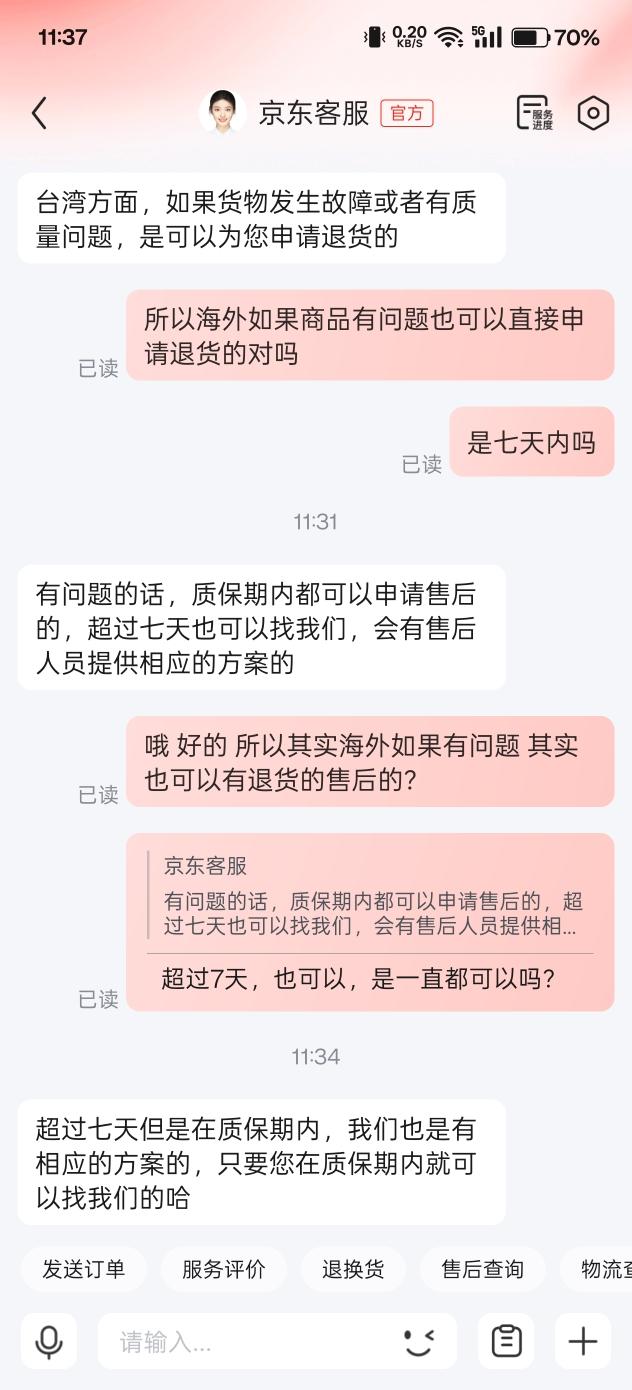This screenshot has height=1390, width=632.
Task: Open the clipboard order icon beside input
Action: [506, 1341]
